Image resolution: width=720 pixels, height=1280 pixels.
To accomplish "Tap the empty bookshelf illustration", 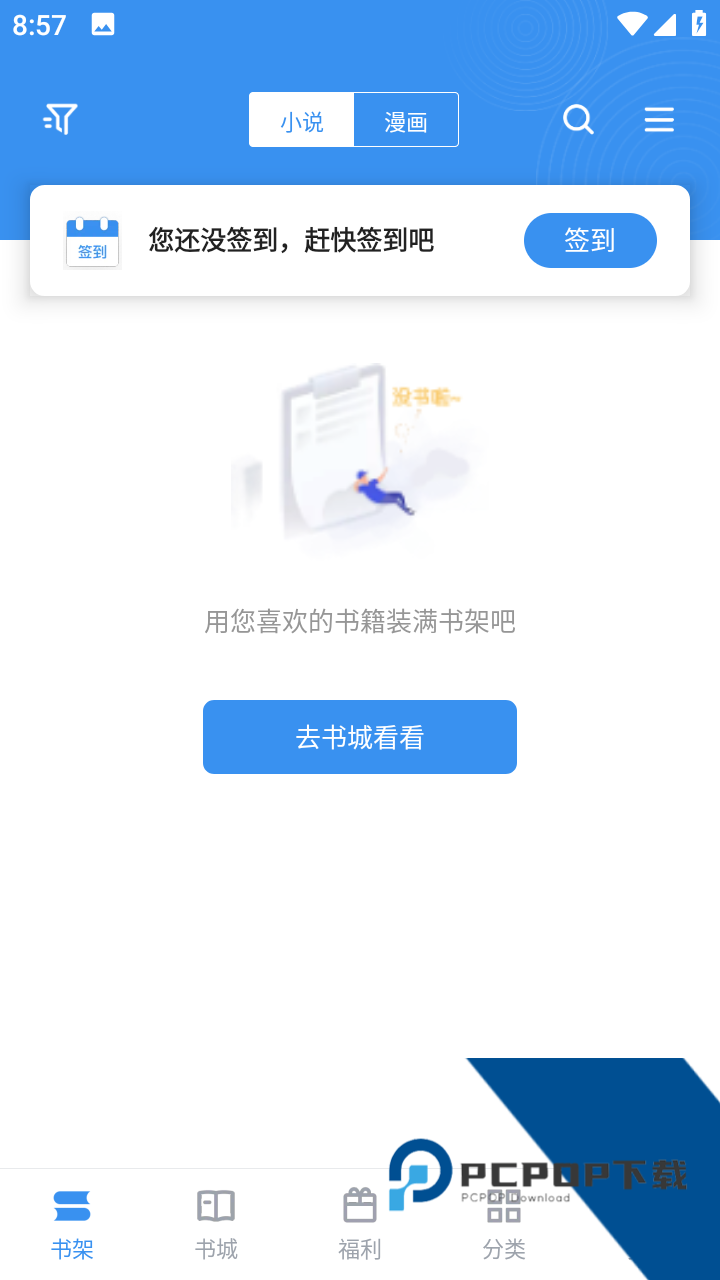I will tap(360, 460).
